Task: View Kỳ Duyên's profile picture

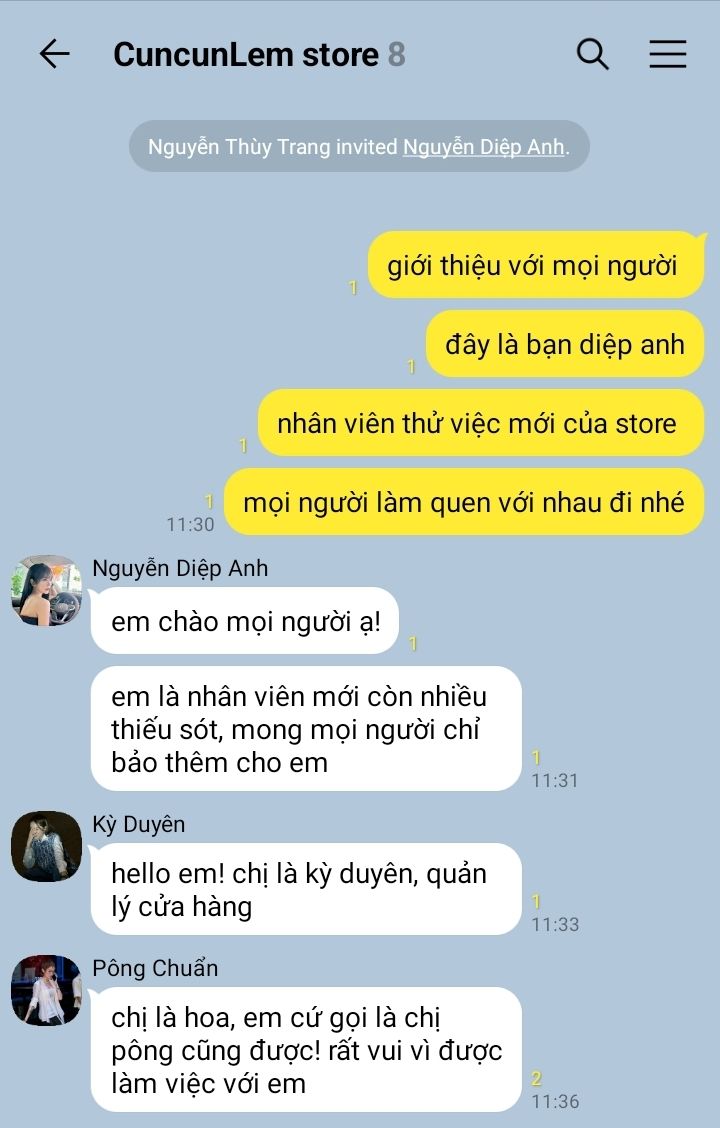Action: (x=46, y=846)
